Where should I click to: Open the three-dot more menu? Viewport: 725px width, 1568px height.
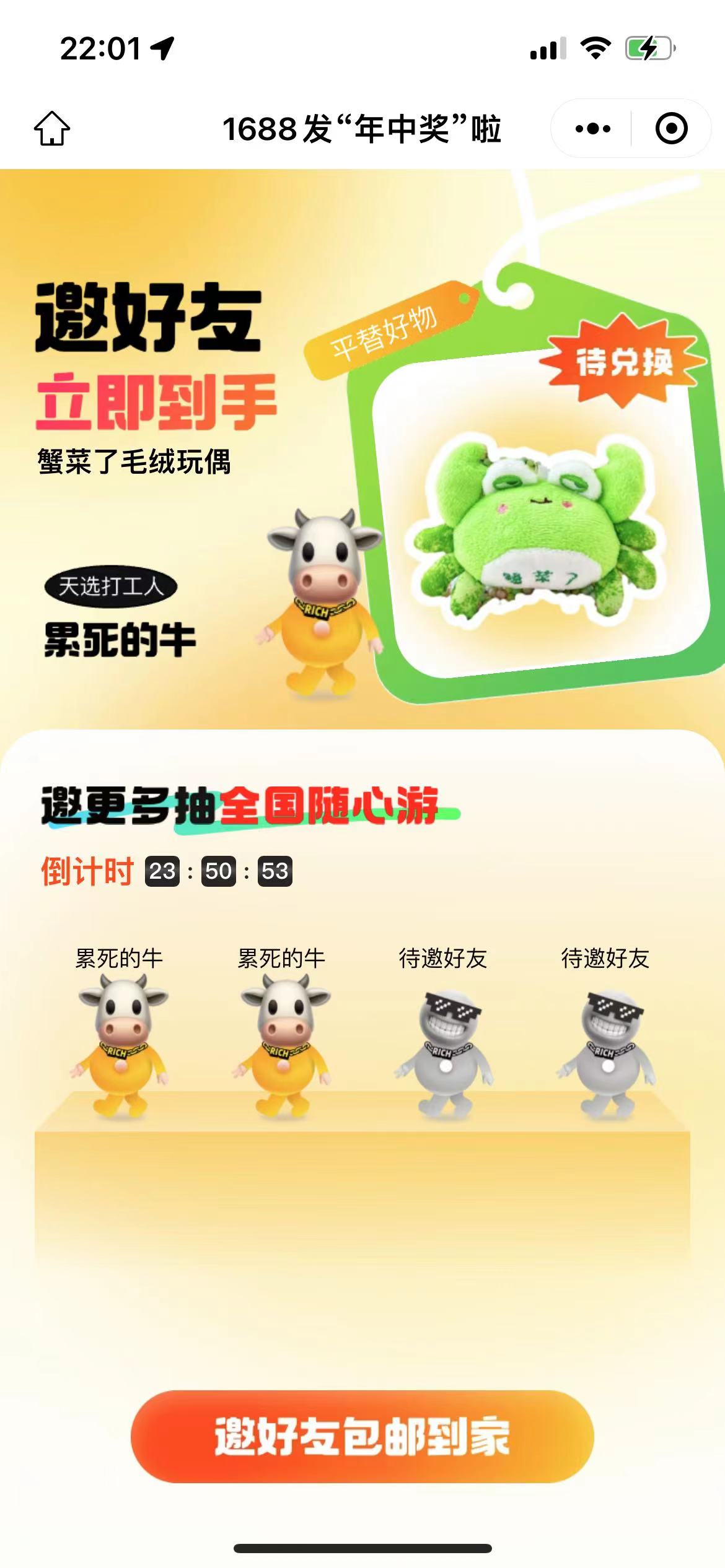coord(592,129)
